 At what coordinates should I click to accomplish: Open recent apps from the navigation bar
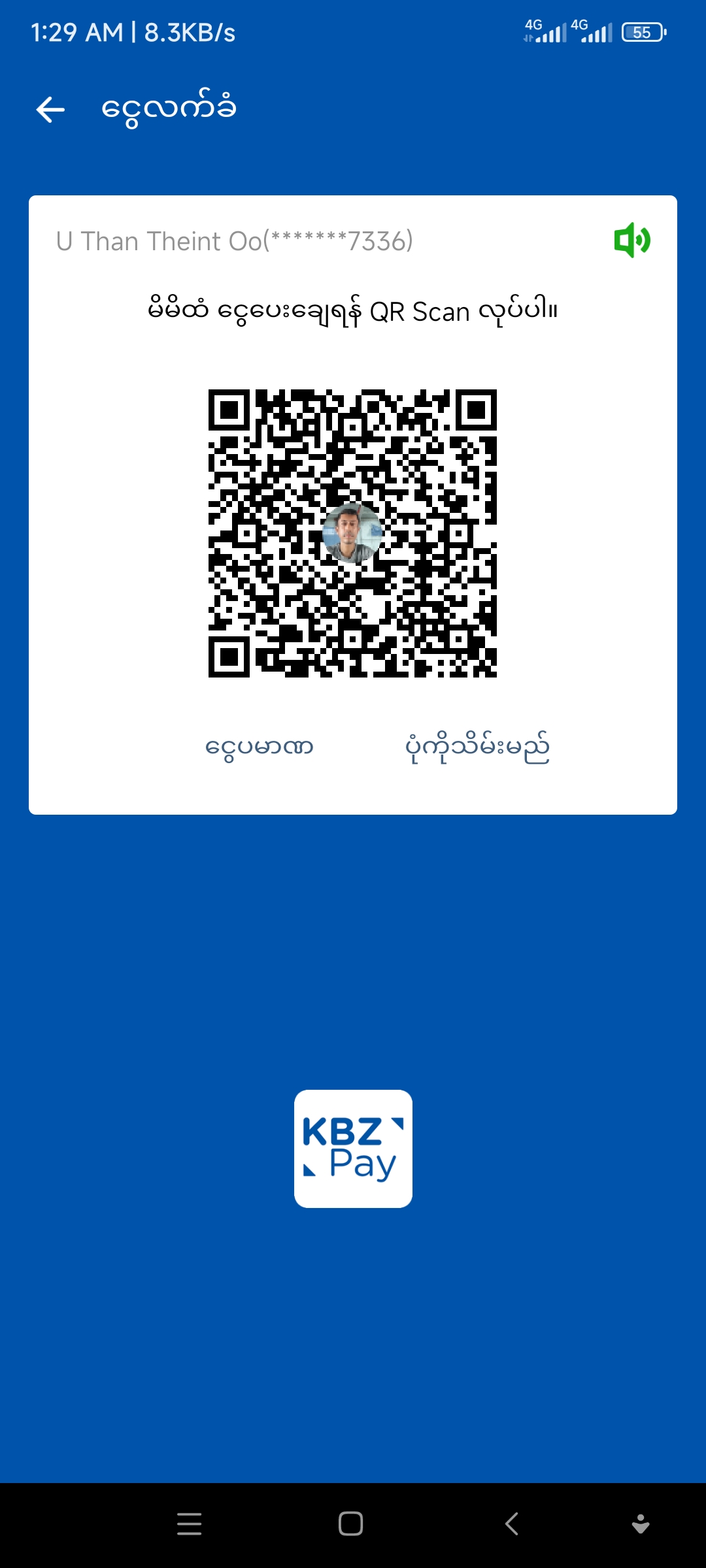coord(189,1524)
